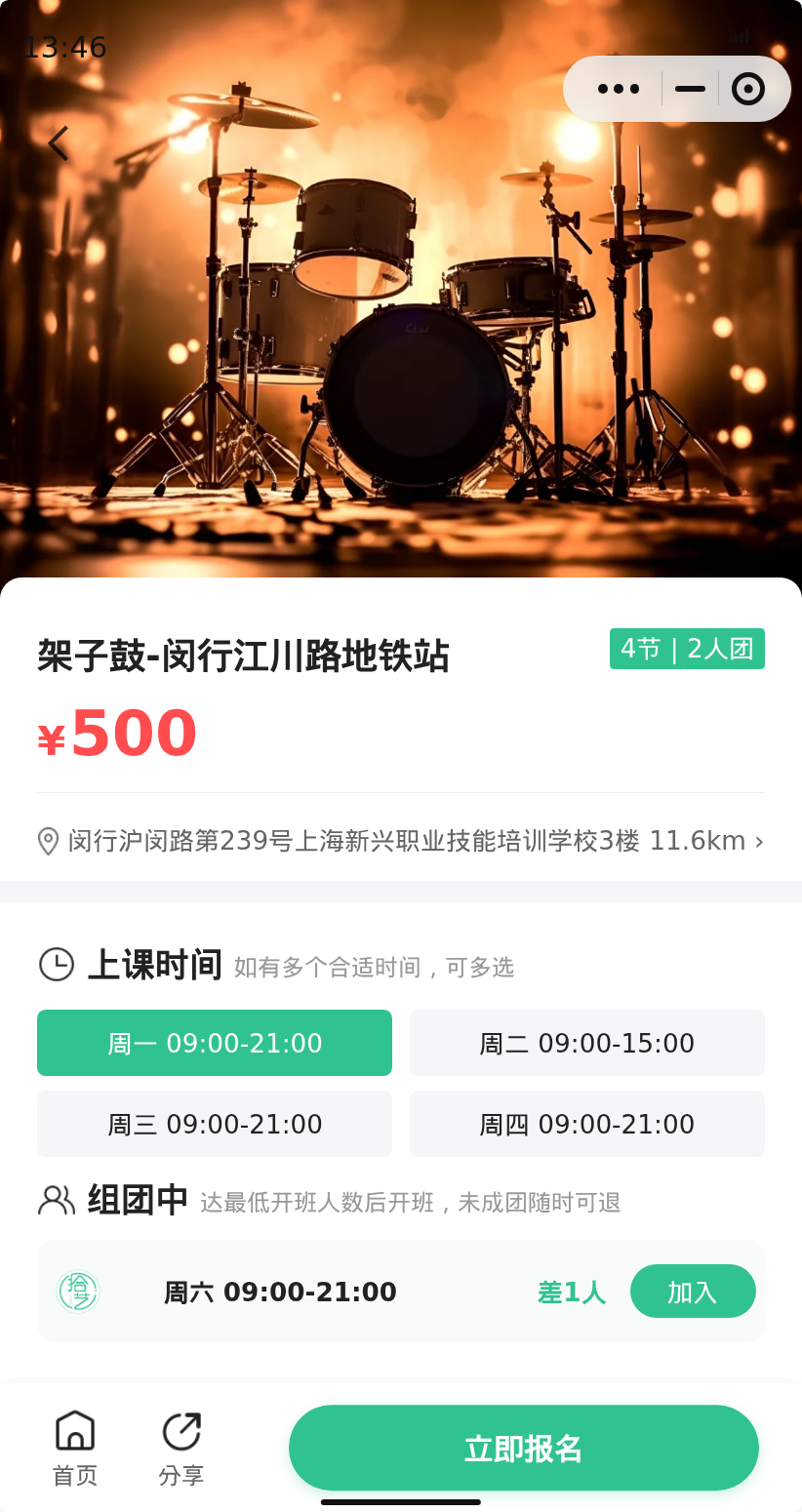Open the mini program three-dot menu

click(618, 89)
